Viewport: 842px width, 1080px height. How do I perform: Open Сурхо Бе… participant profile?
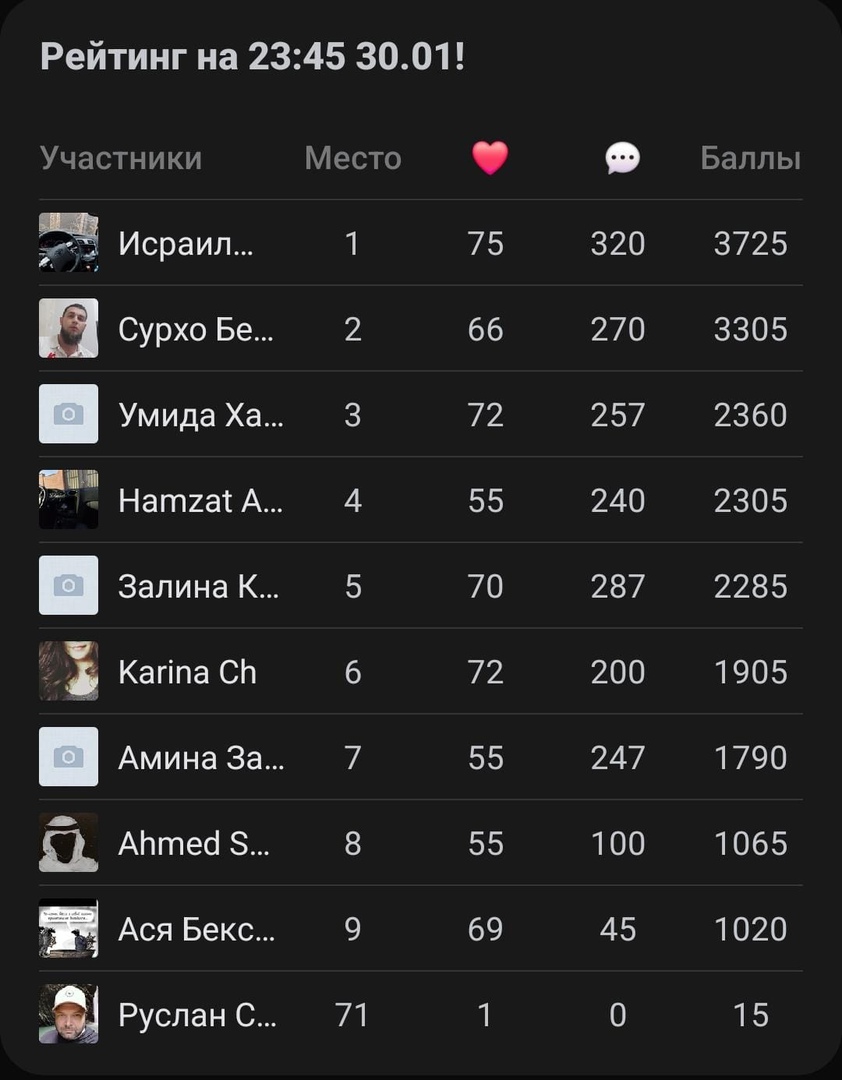[x=199, y=329]
